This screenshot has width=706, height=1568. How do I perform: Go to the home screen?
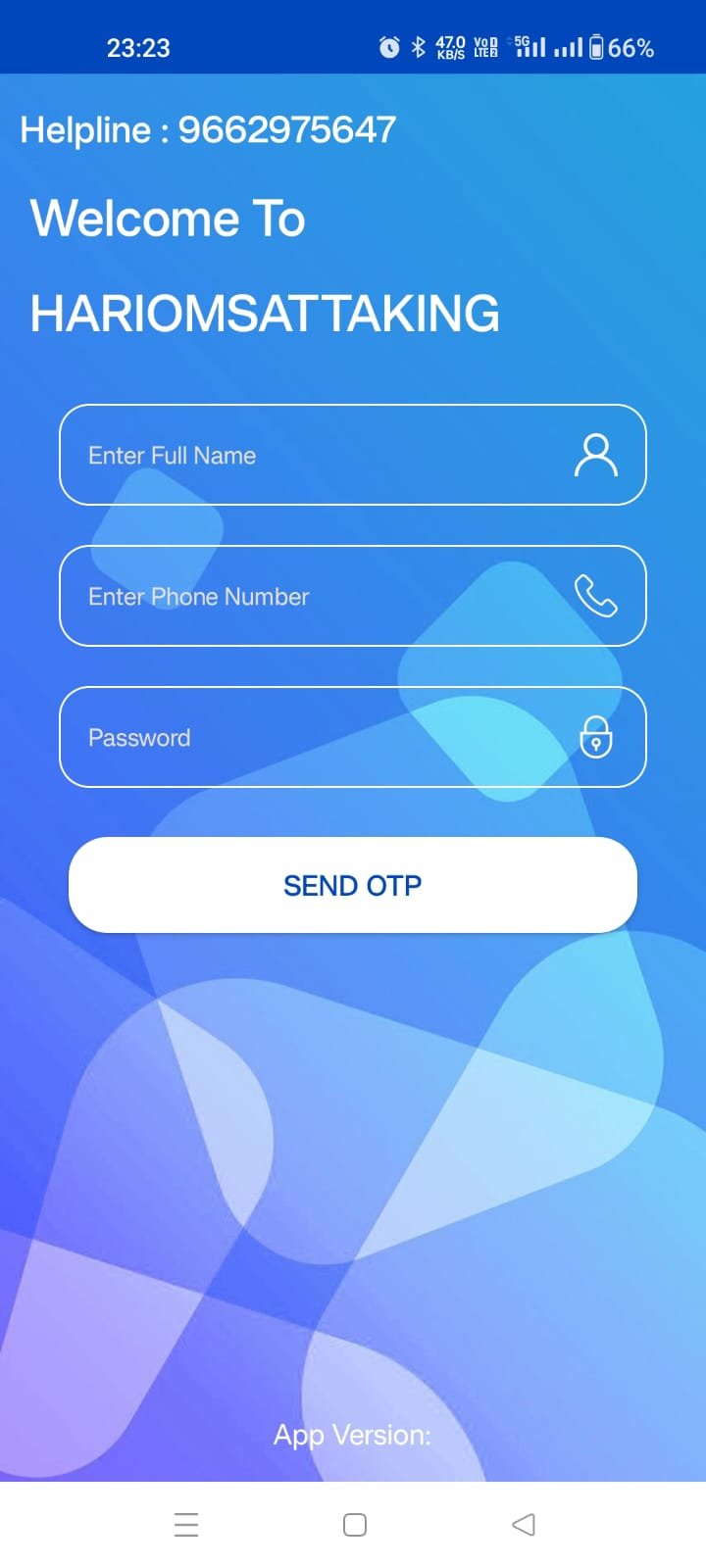[355, 1525]
